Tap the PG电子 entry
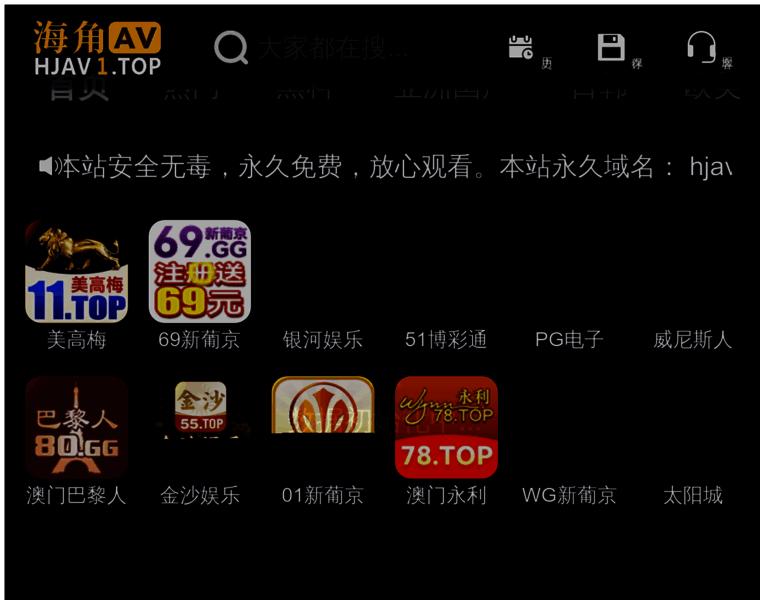The width and height of the screenshot is (760, 600). [x=569, y=340]
